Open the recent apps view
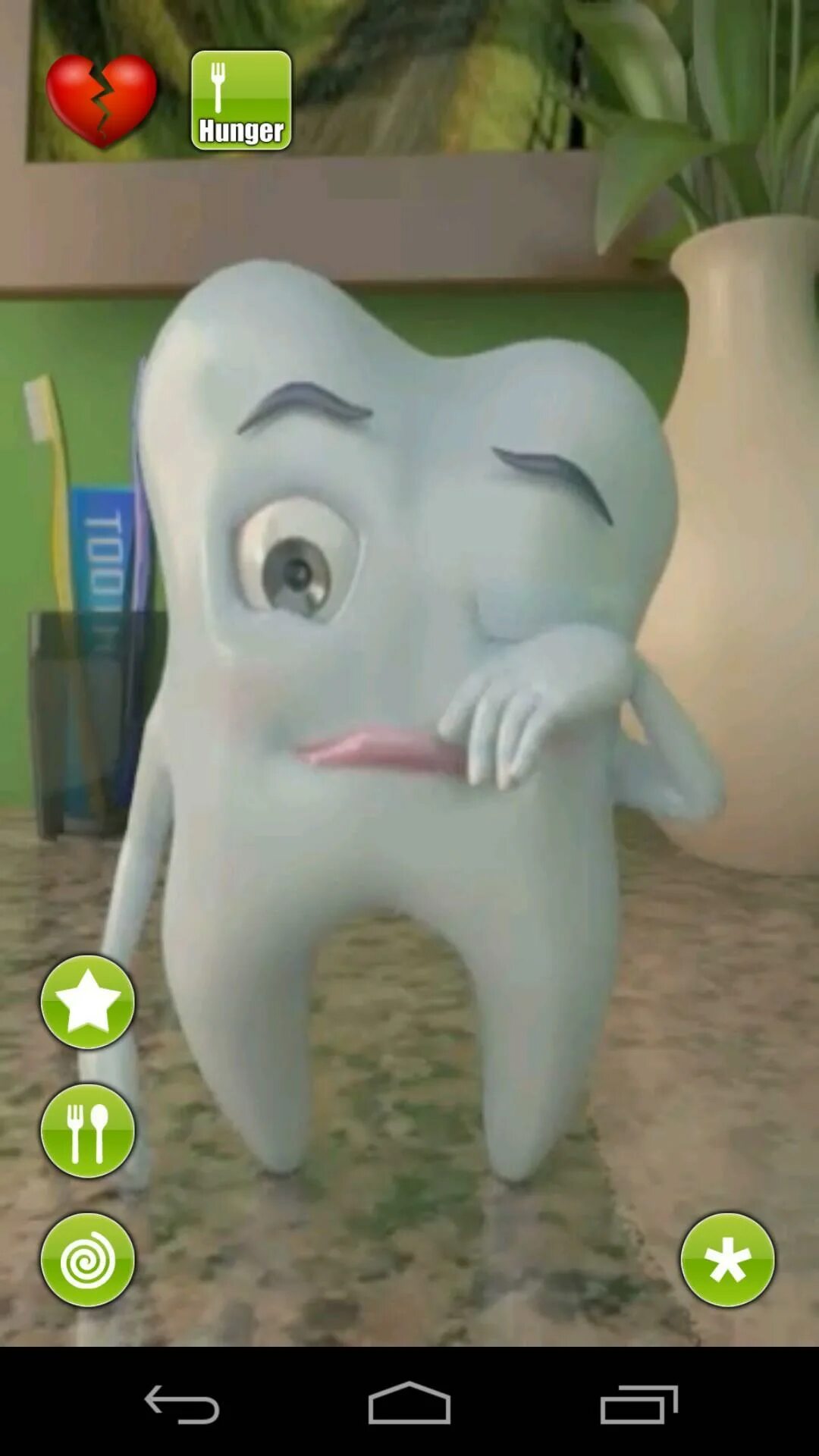 click(639, 1404)
